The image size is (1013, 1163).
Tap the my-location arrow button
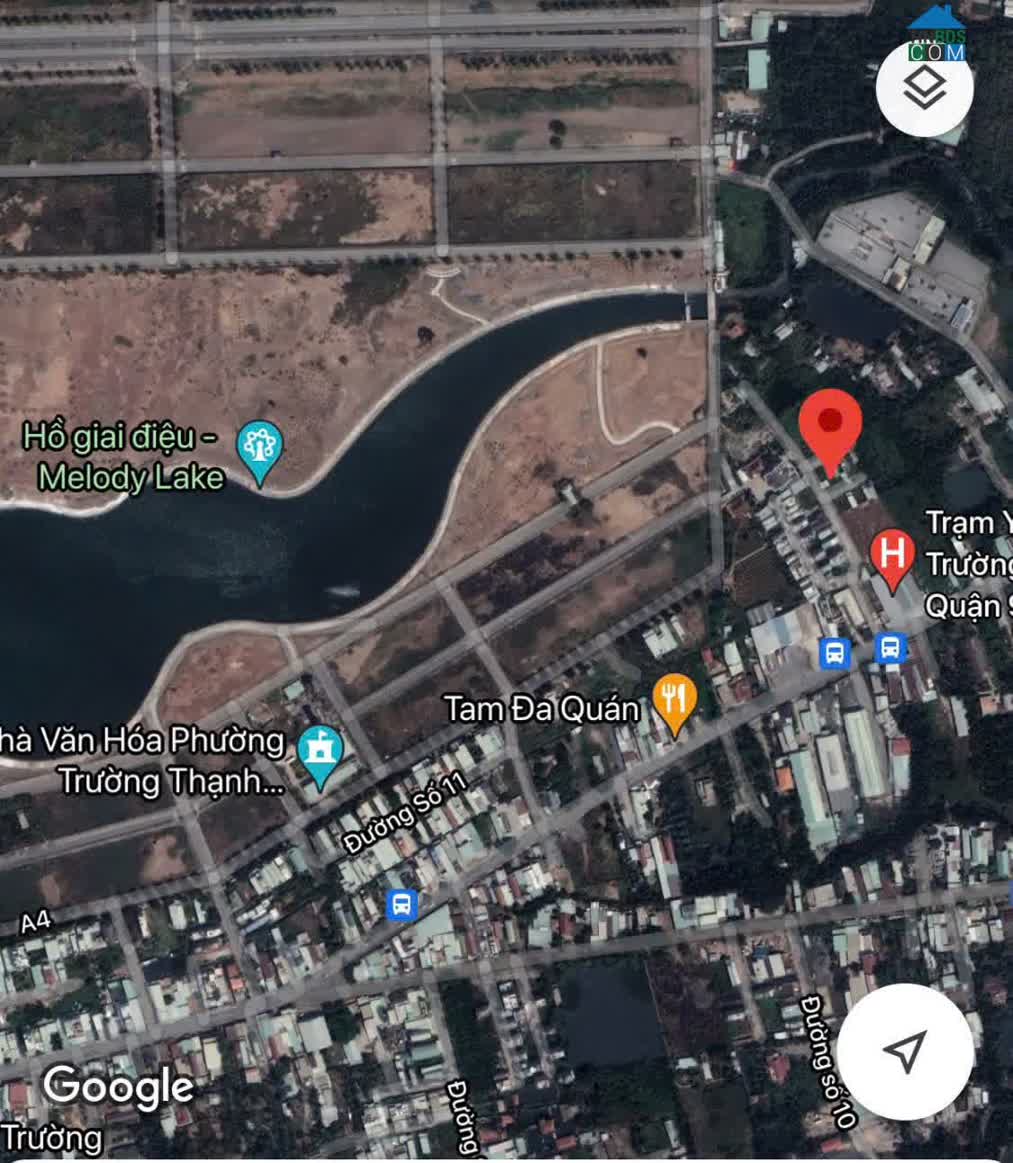point(904,1052)
